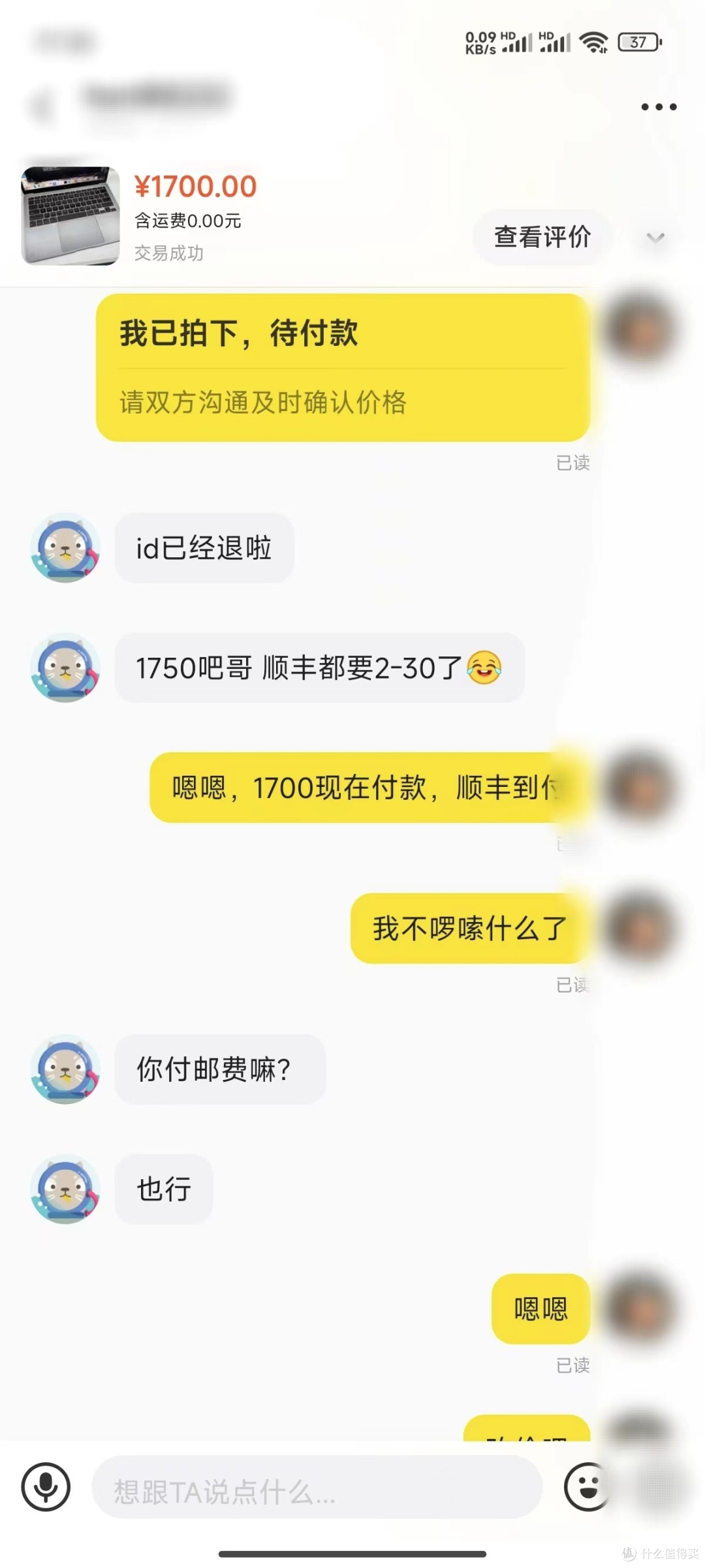The image size is (705, 1568).
Task: Tap seller avatar next to "也行" message
Action: (x=65, y=1190)
